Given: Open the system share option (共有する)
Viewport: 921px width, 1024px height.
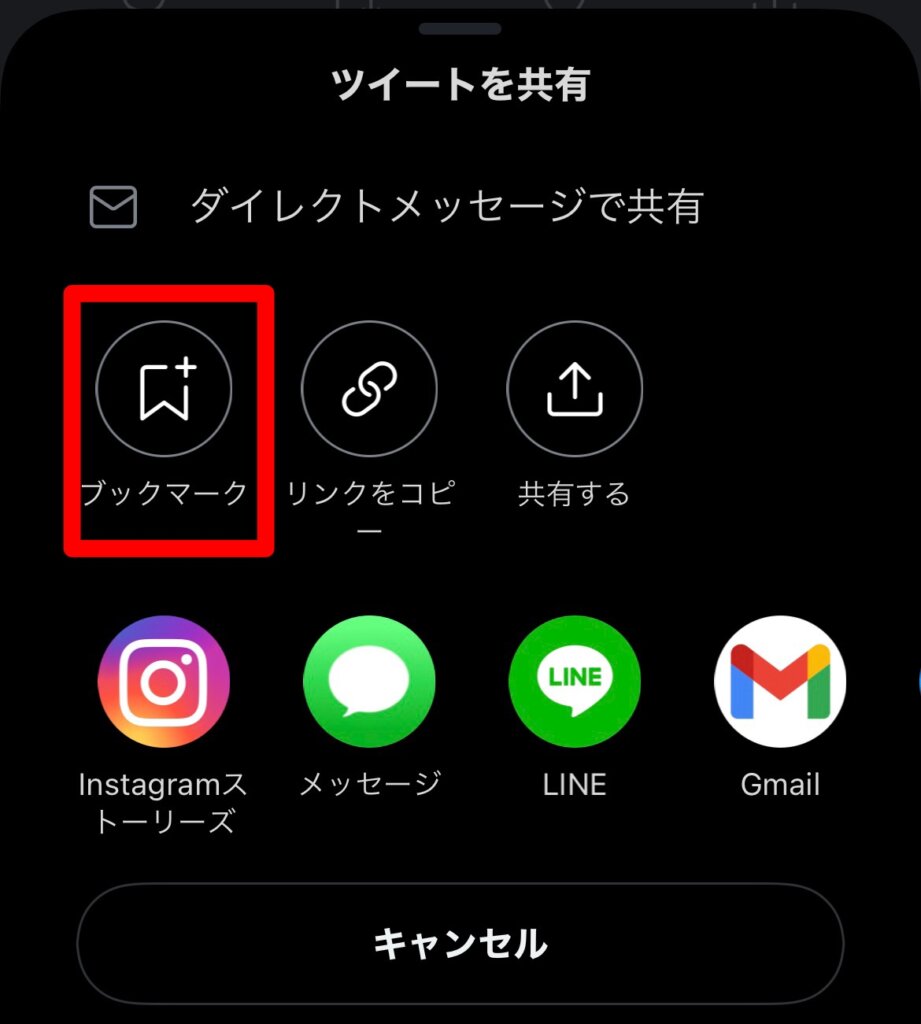Looking at the screenshot, I should click(574, 389).
